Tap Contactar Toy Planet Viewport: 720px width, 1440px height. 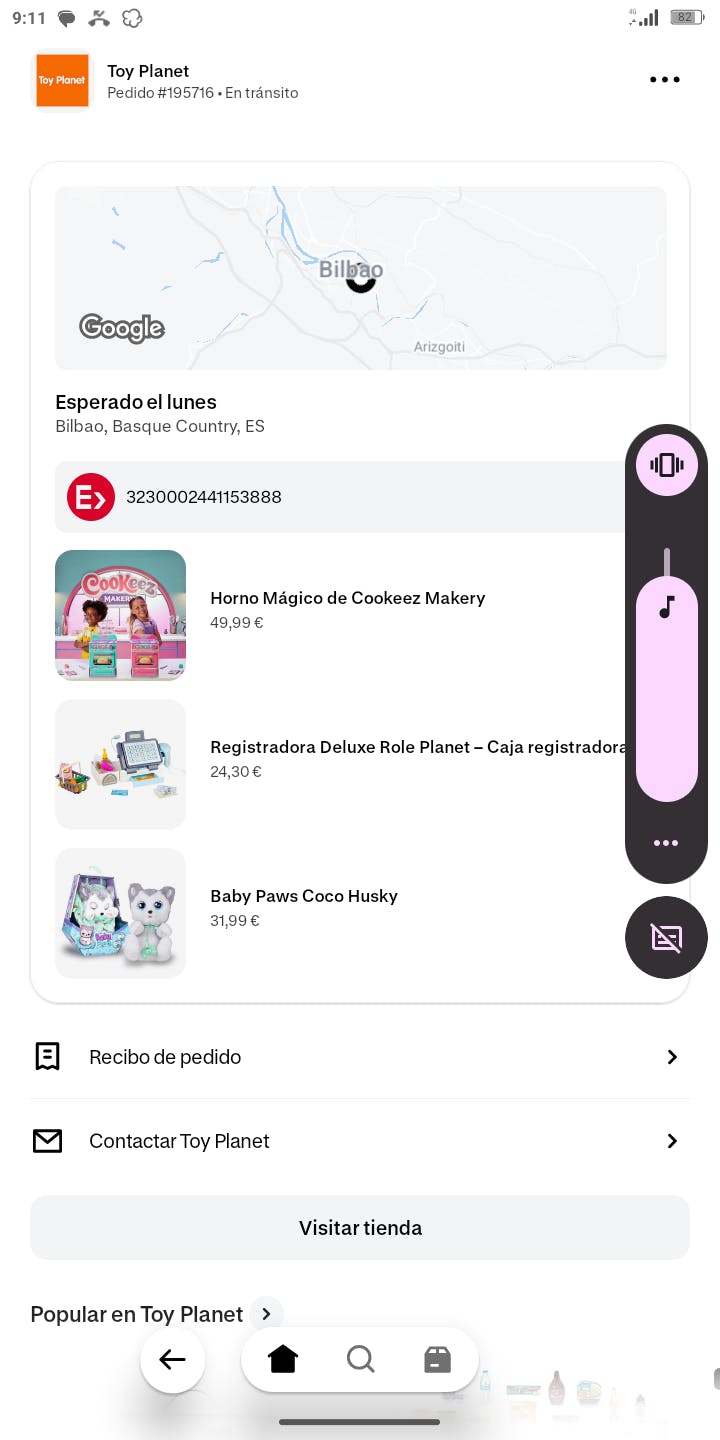point(360,1141)
